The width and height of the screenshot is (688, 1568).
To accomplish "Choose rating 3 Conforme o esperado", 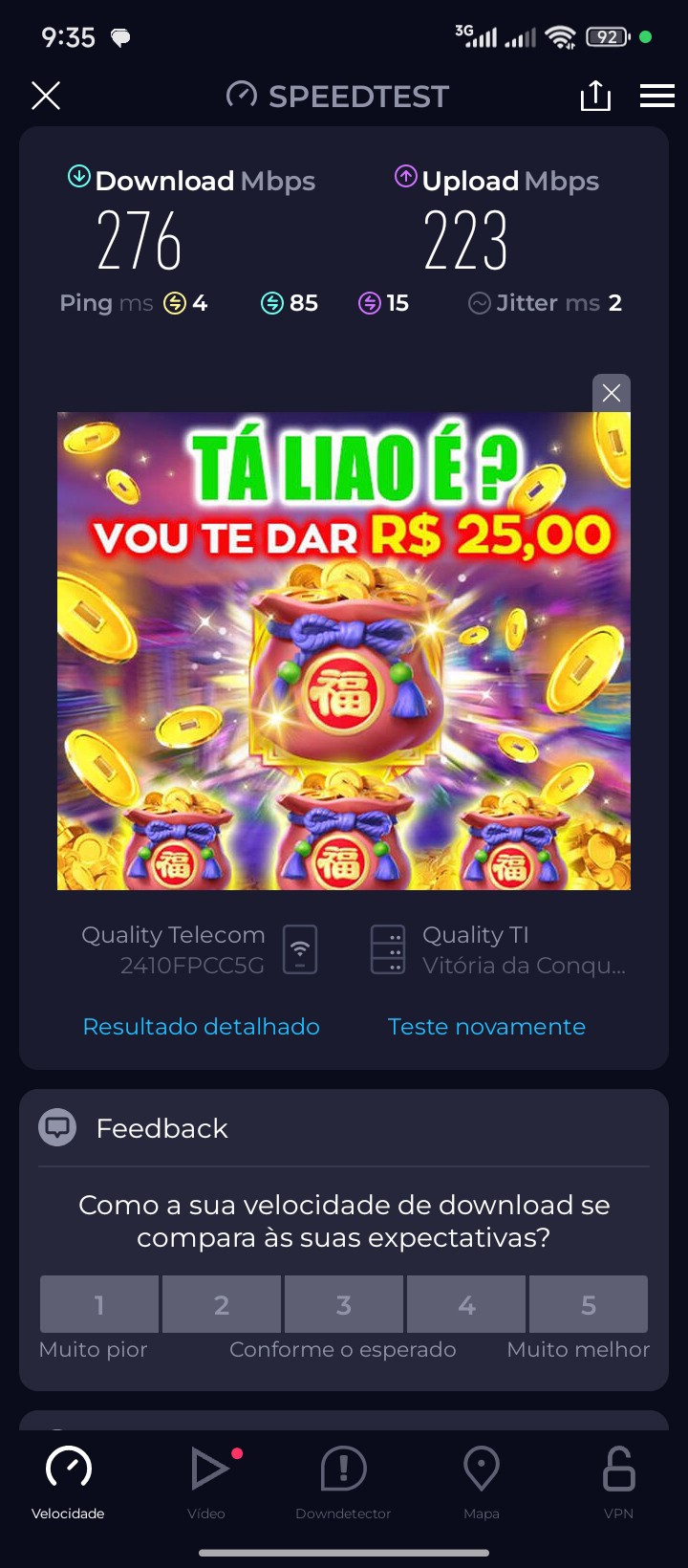I will [344, 1304].
